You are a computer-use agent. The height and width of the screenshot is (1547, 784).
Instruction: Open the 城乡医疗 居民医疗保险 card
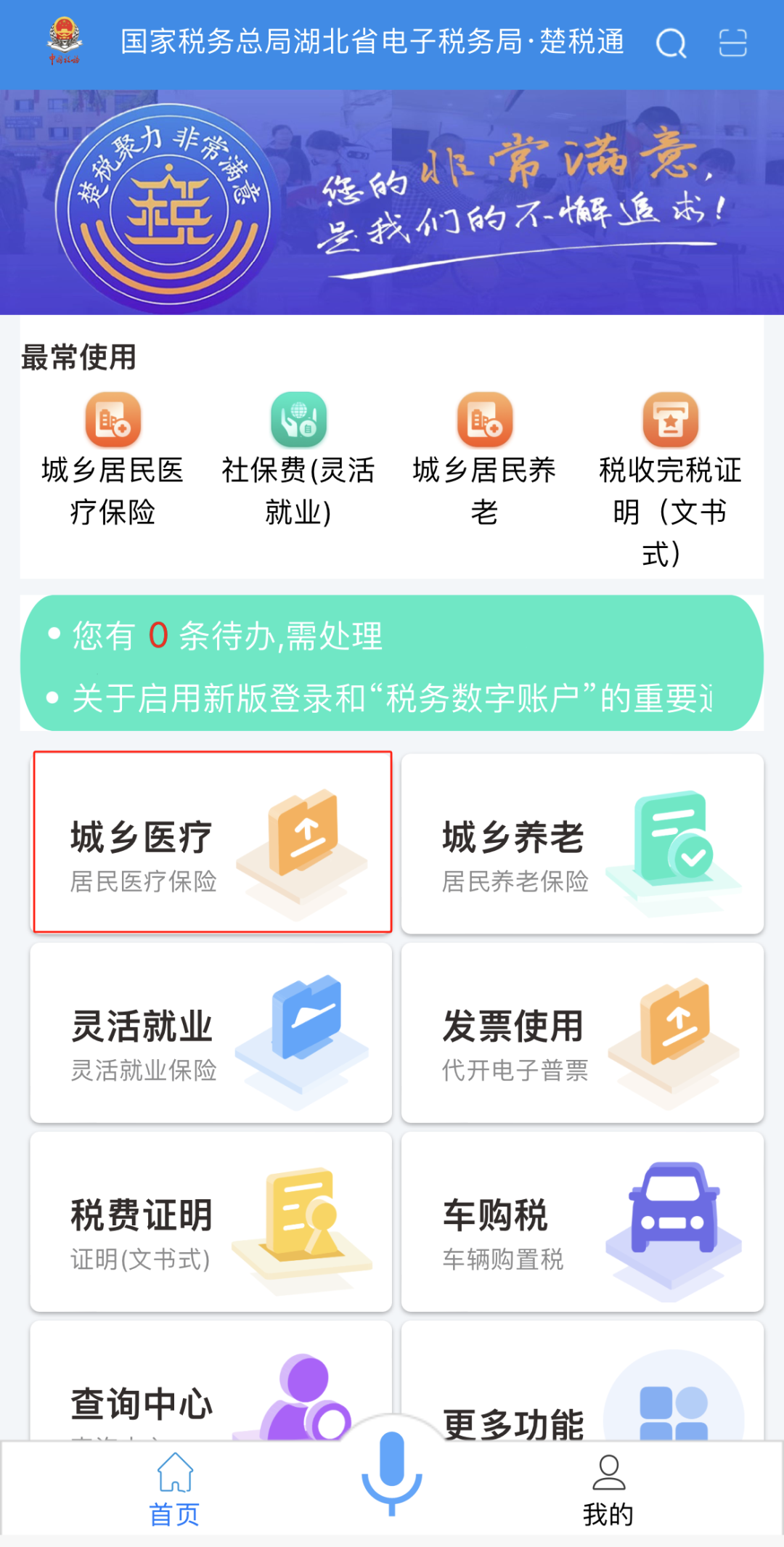pos(212,841)
